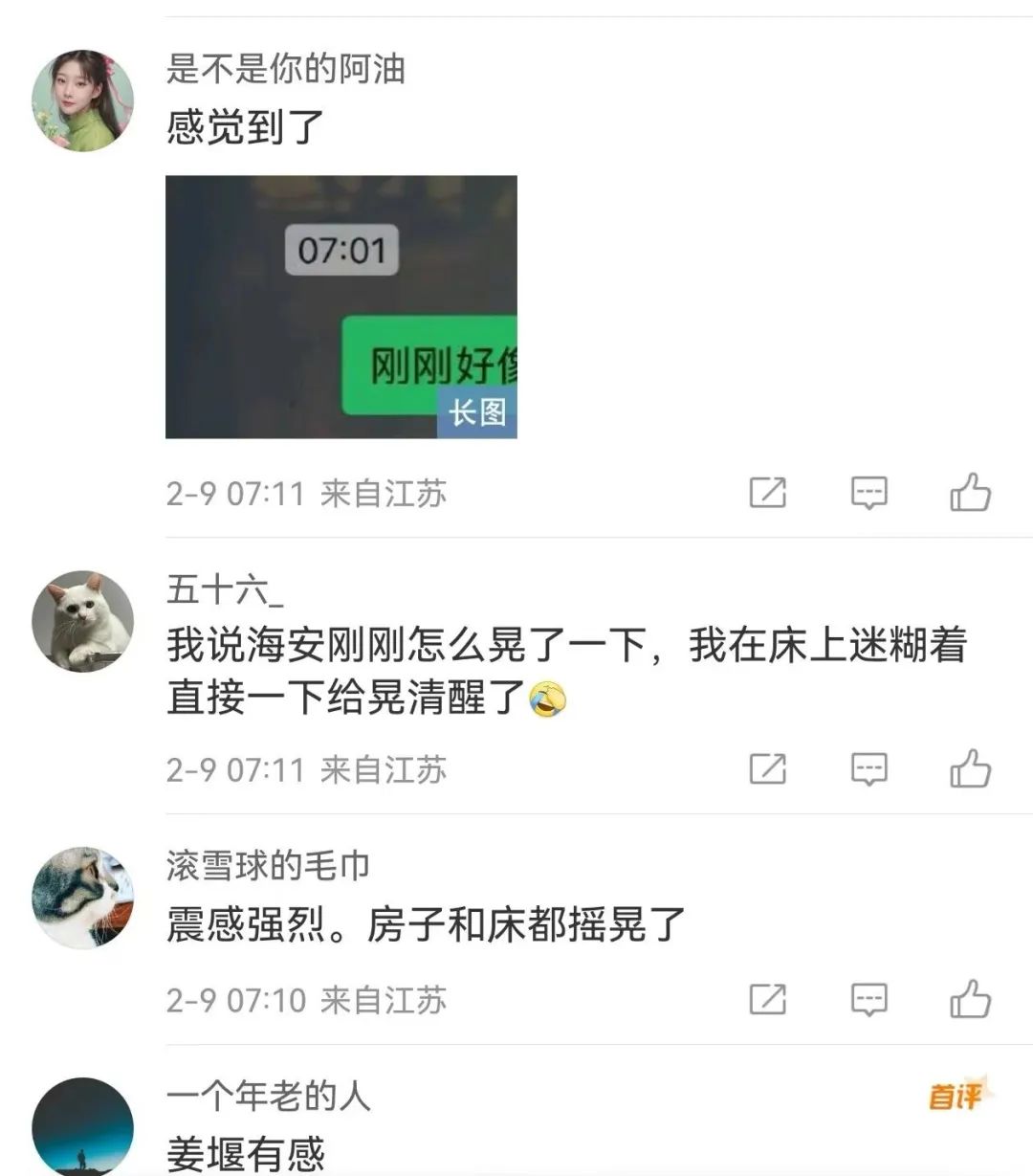The image size is (1033, 1176).
Task: Reply to 是不是你的阿油's comment
Action: coord(868,493)
